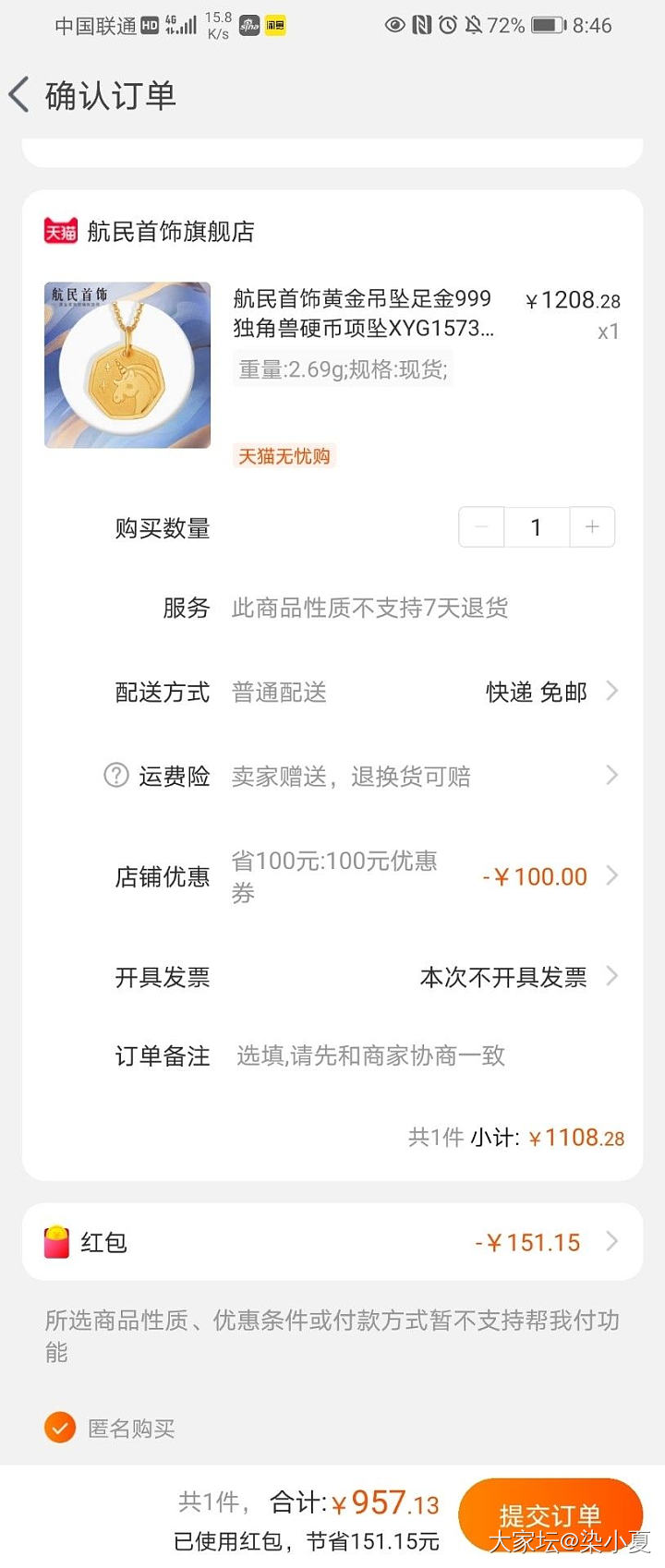
Task: Tap the 运费险 question mark help icon
Action: 116,775
